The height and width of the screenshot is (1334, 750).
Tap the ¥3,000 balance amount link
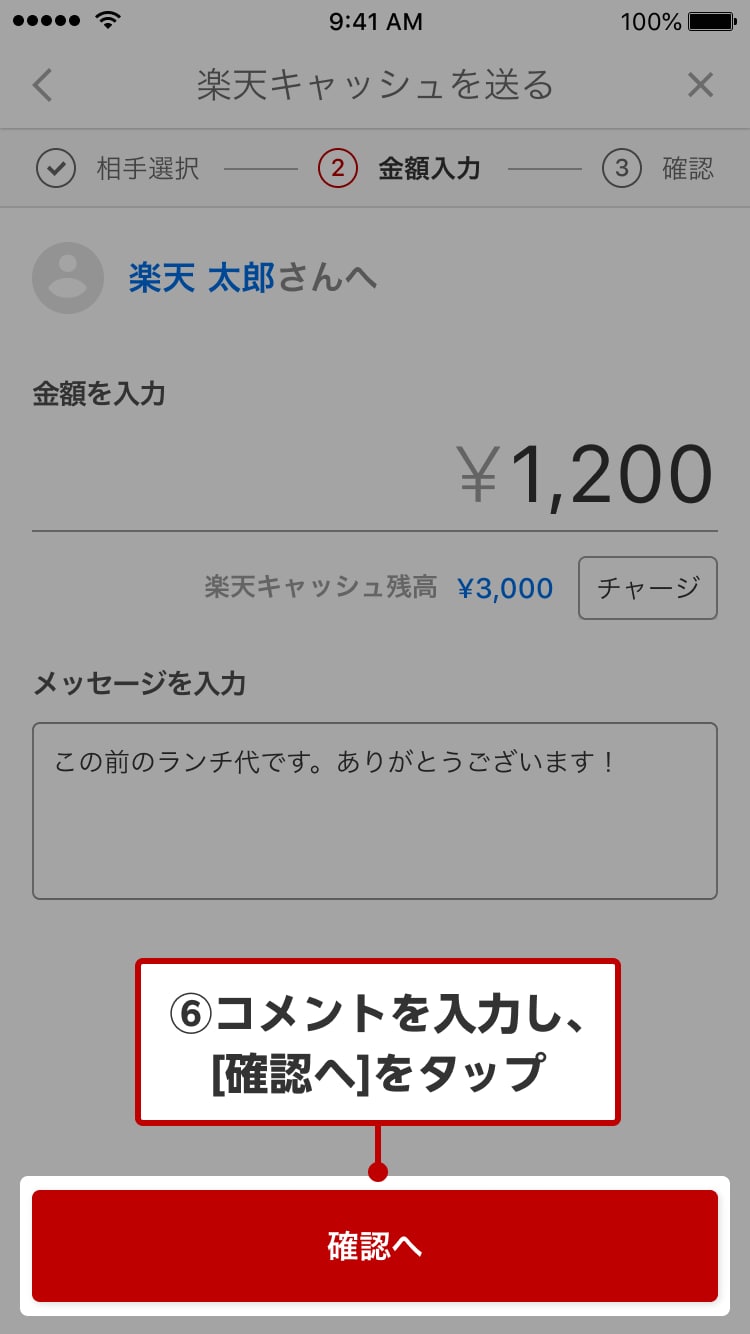tap(504, 588)
